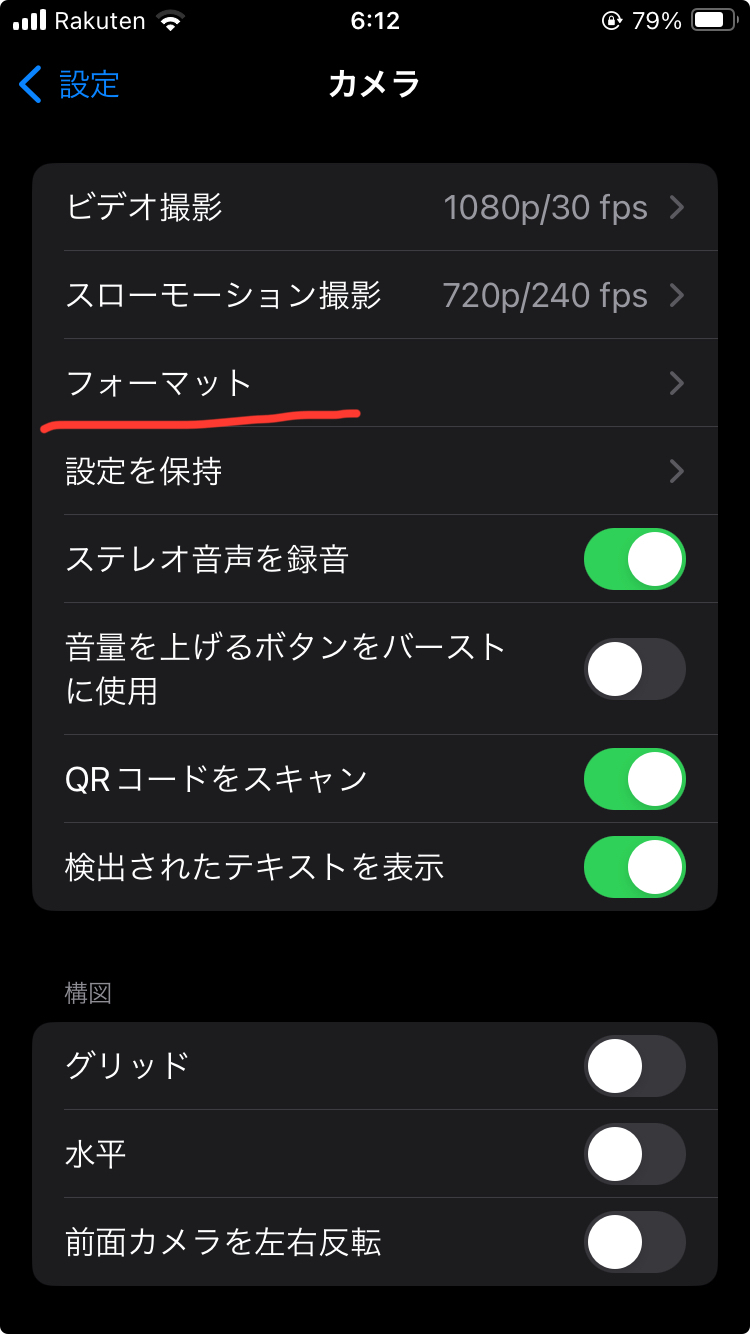
Task: Turn off QRコードをスキャン
Action: tap(634, 779)
